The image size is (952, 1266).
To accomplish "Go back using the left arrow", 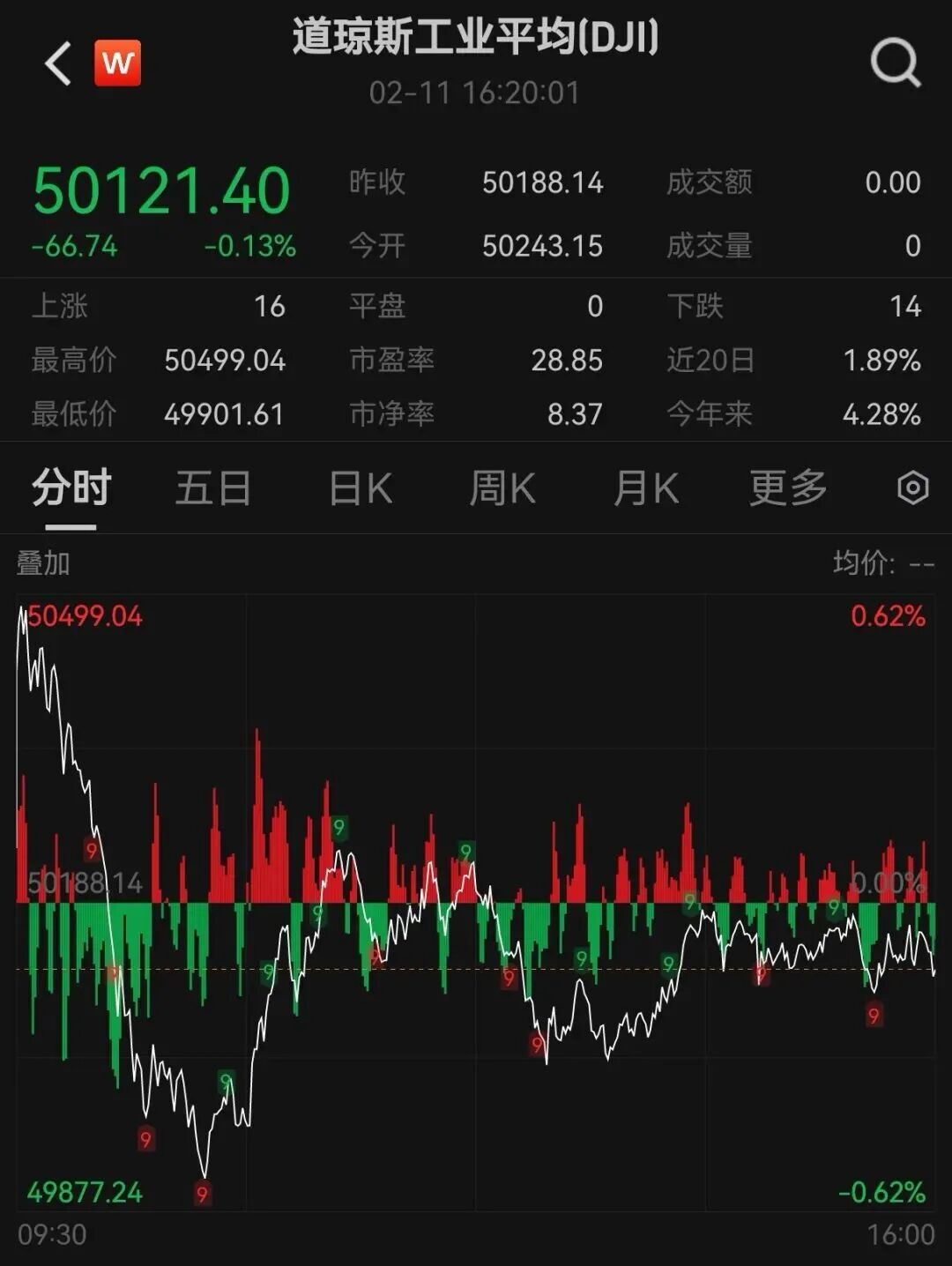I will pos(58,64).
